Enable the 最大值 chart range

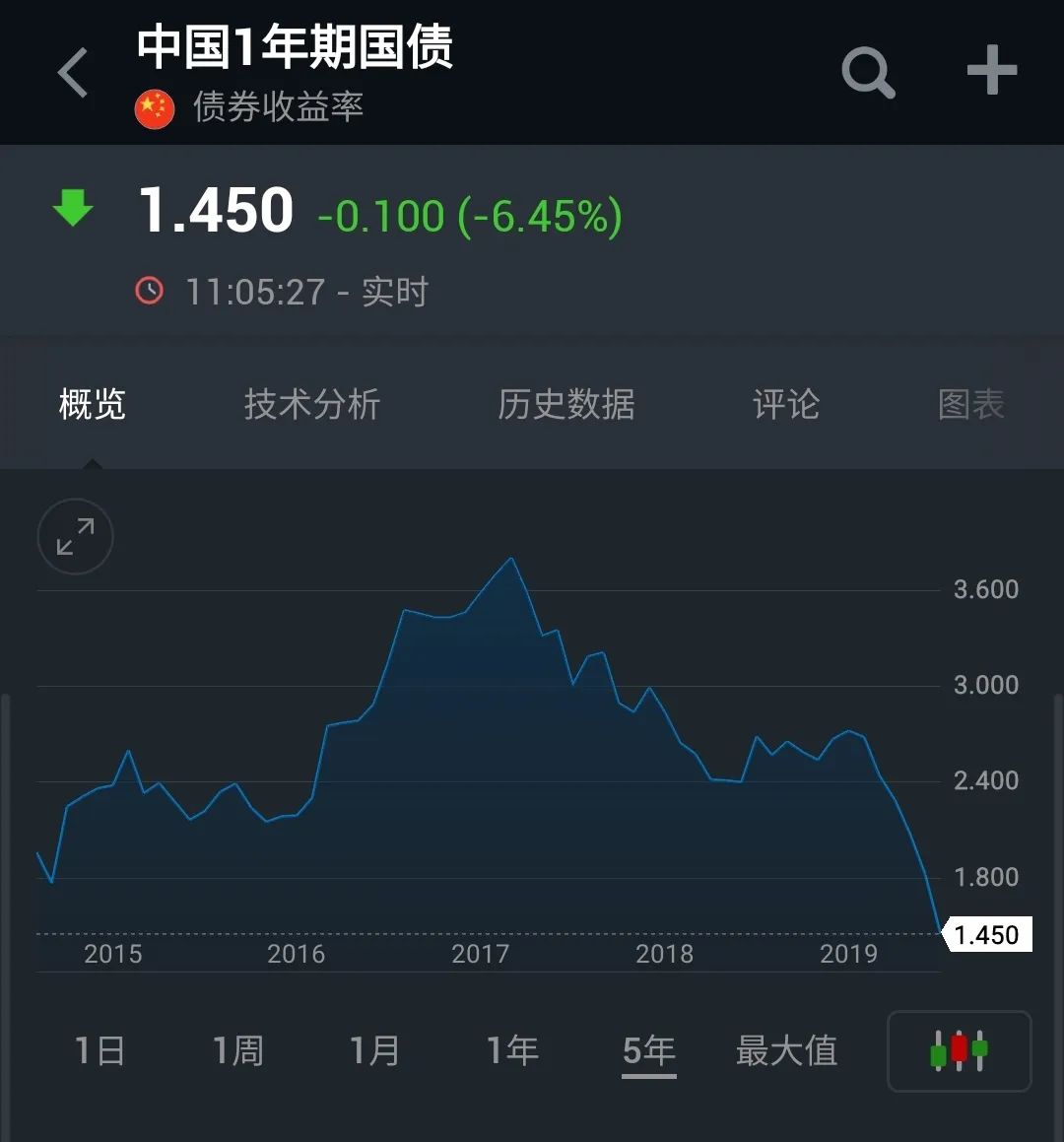pyautogui.click(x=786, y=1050)
